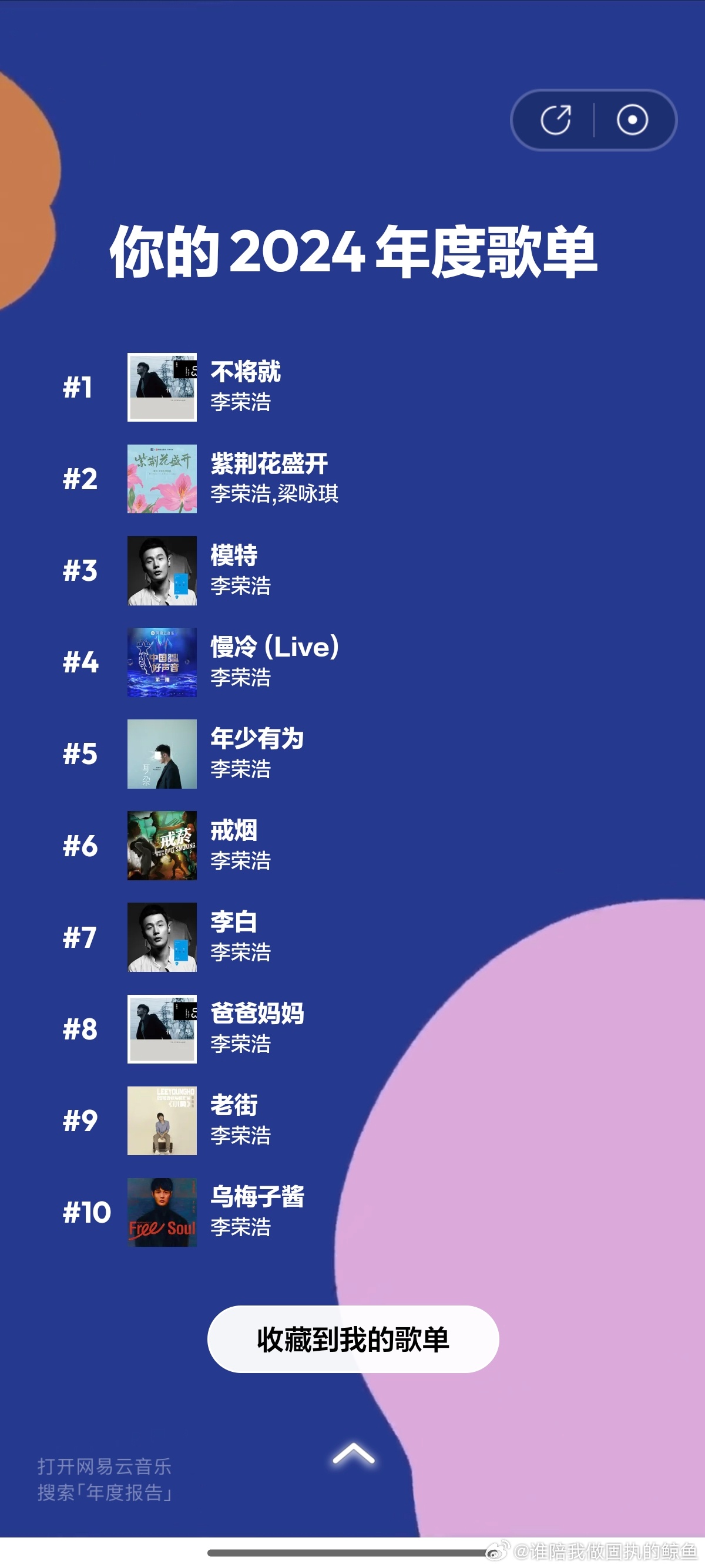
Task: Tap the share icon in the top capsule
Action: click(x=555, y=120)
